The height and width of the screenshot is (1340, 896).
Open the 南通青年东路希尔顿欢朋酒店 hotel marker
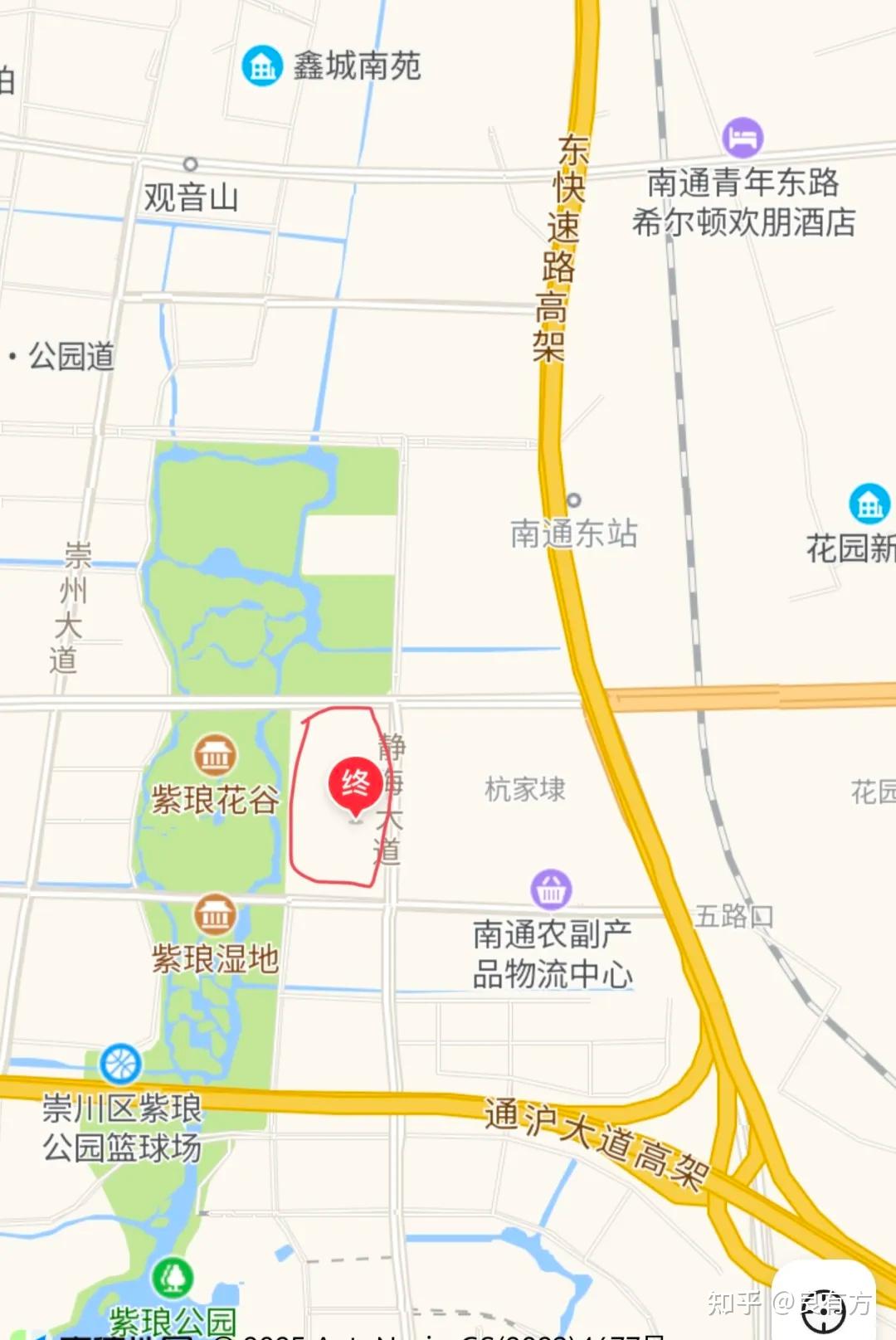click(743, 137)
